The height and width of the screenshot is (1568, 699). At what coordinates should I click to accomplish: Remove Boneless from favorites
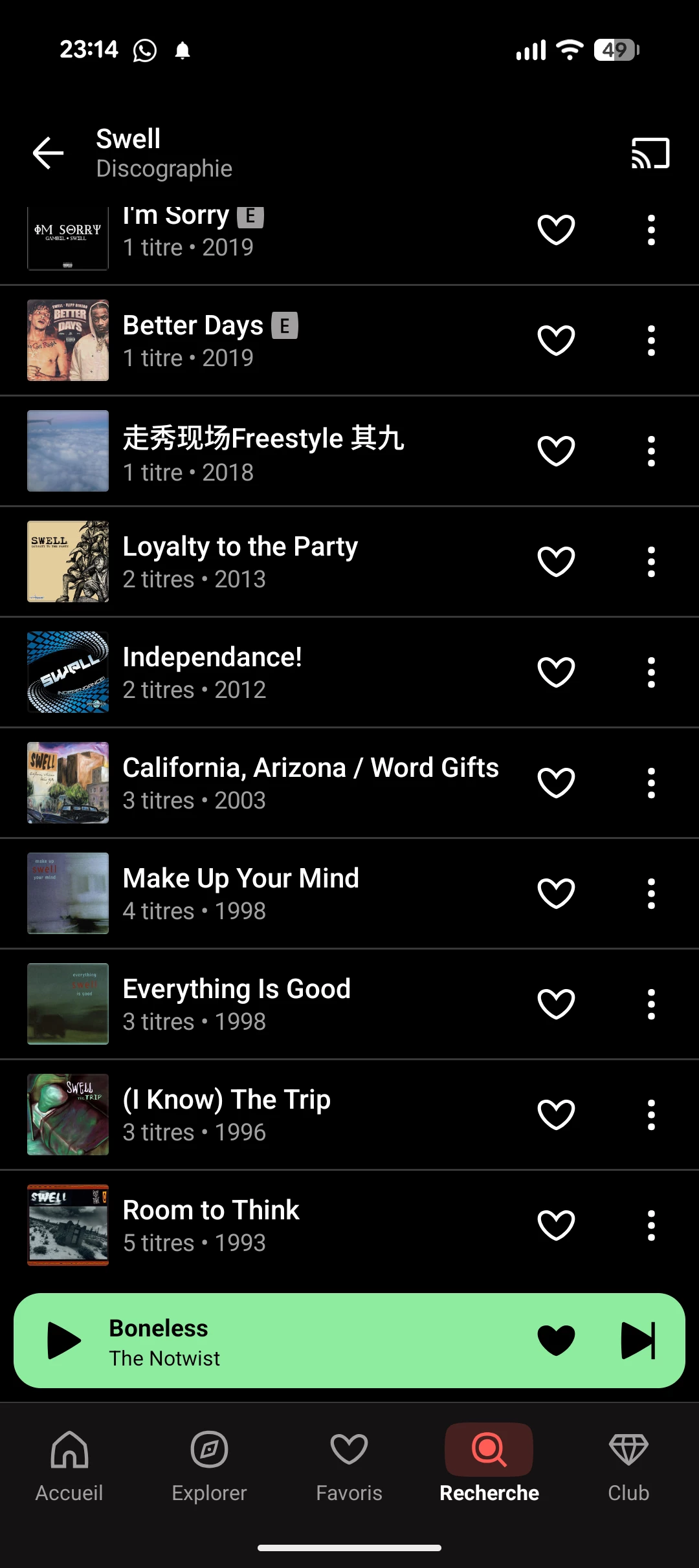[556, 1341]
